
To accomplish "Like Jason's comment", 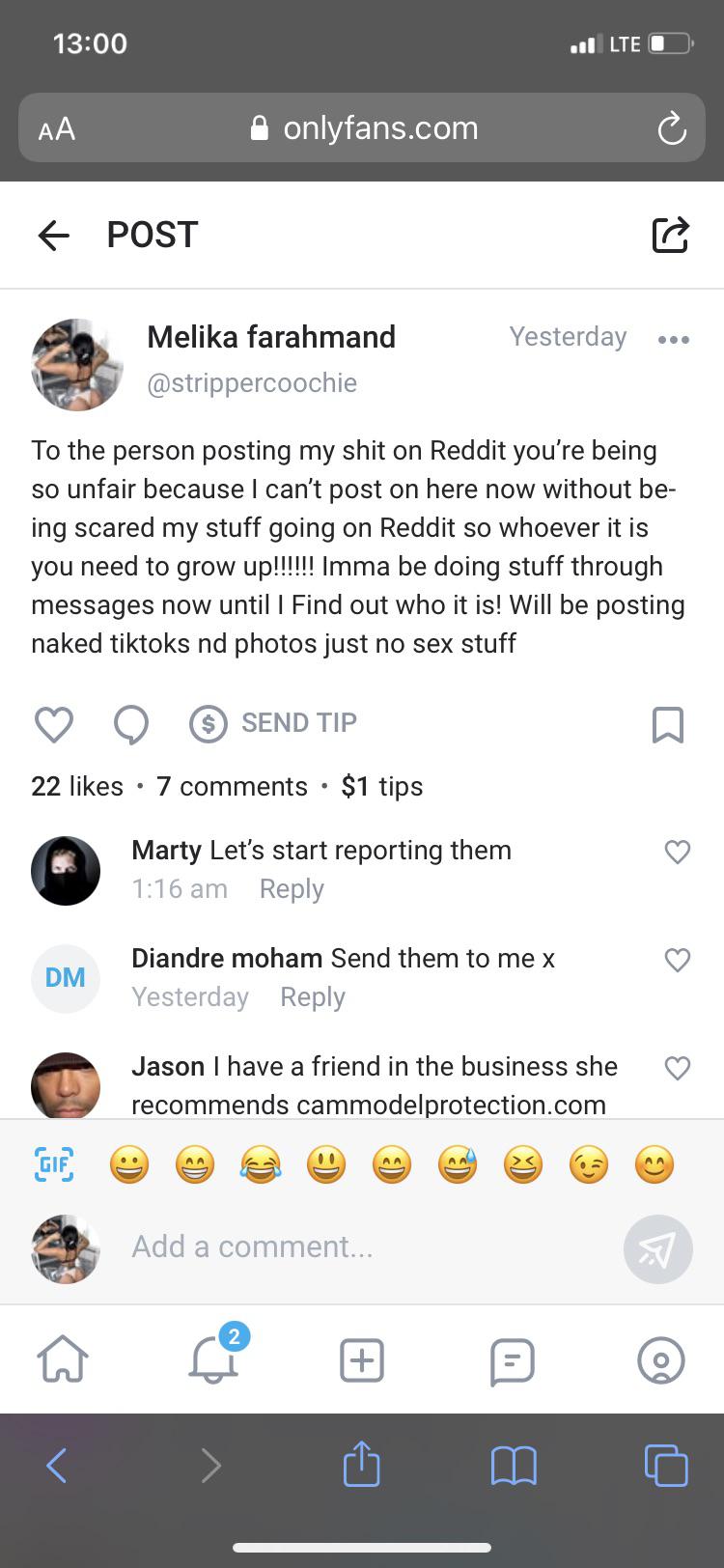I will pyautogui.click(x=678, y=1068).
